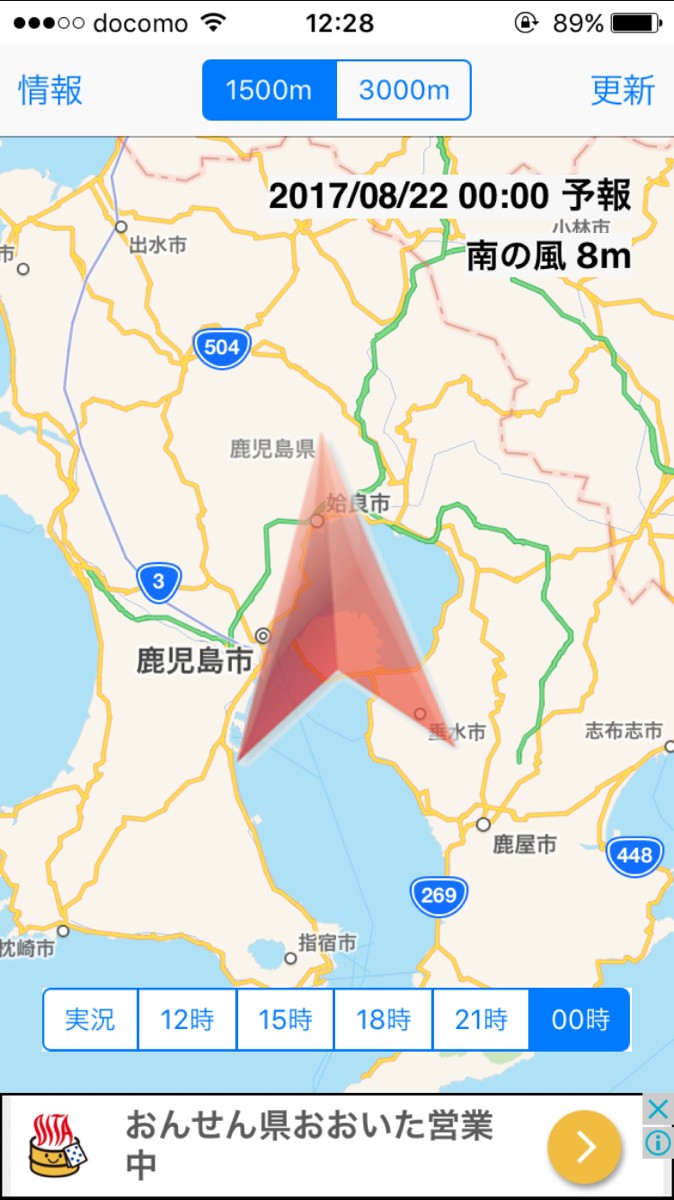Show the 15時 forecast
The height and width of the screenshot is (1200, 674).
[285, 1020]
